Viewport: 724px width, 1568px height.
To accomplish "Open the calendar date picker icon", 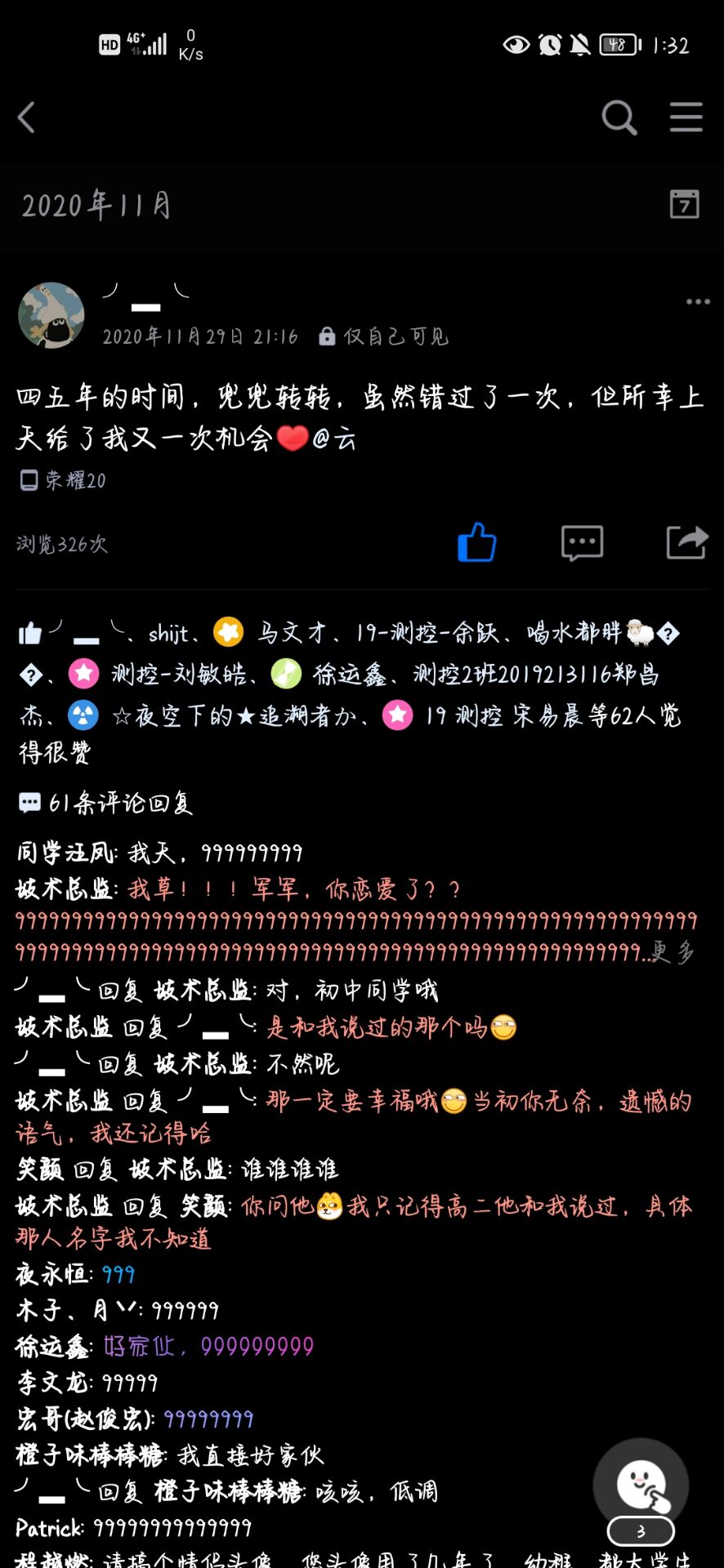I will (x=684, y=204).
